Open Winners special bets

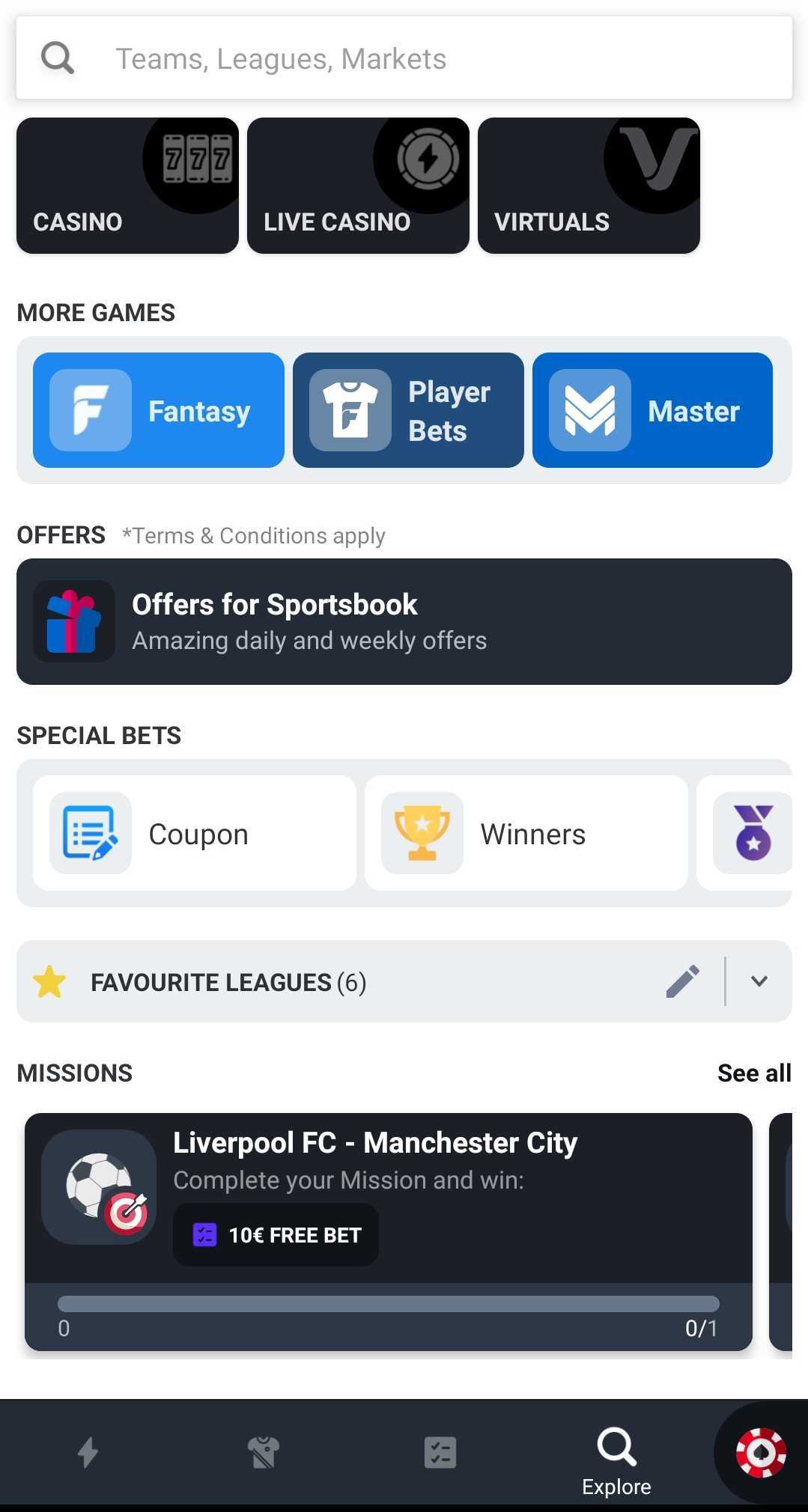point(526,833)
